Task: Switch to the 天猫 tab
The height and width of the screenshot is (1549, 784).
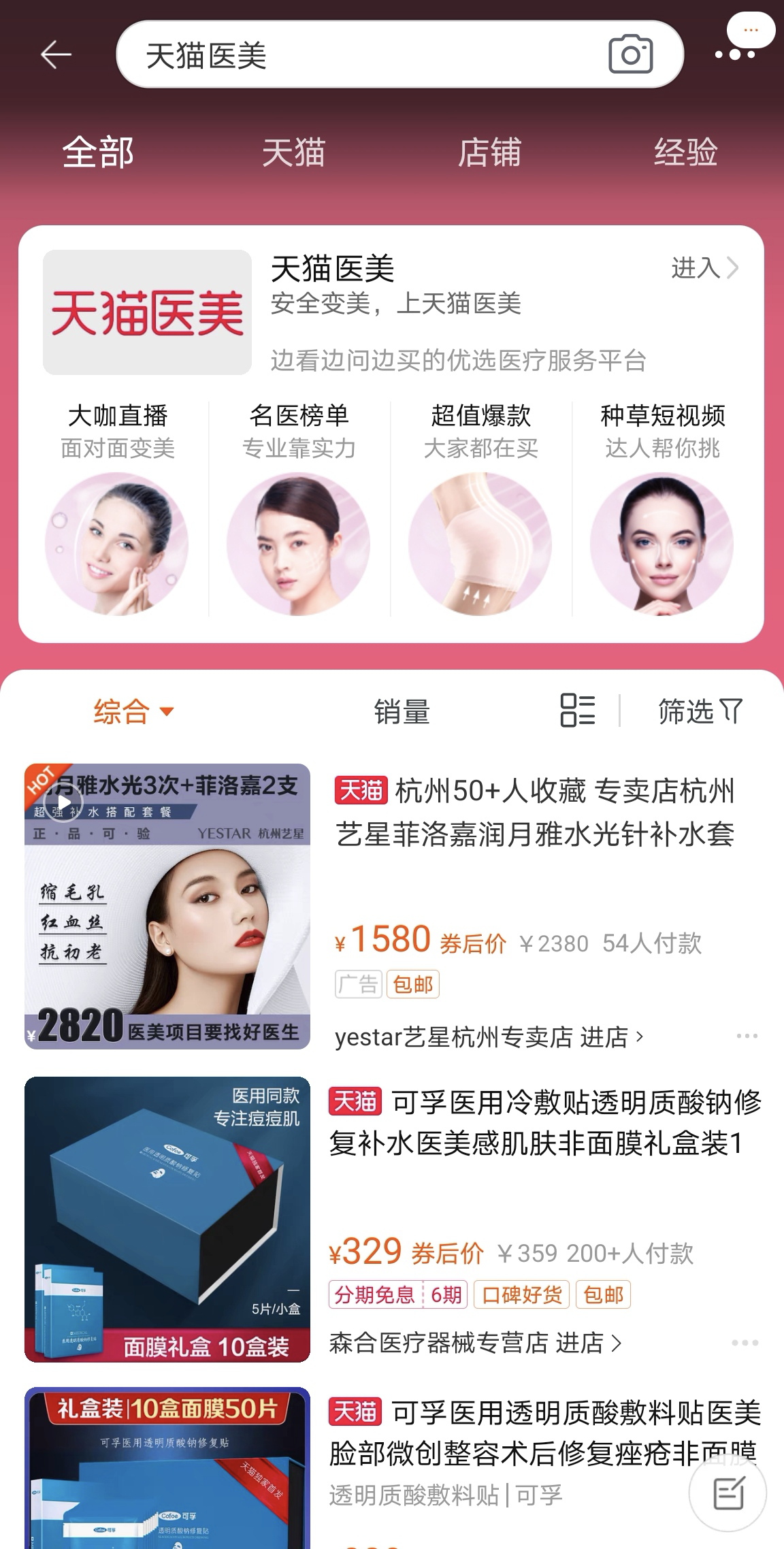Action: coord(294,152)
